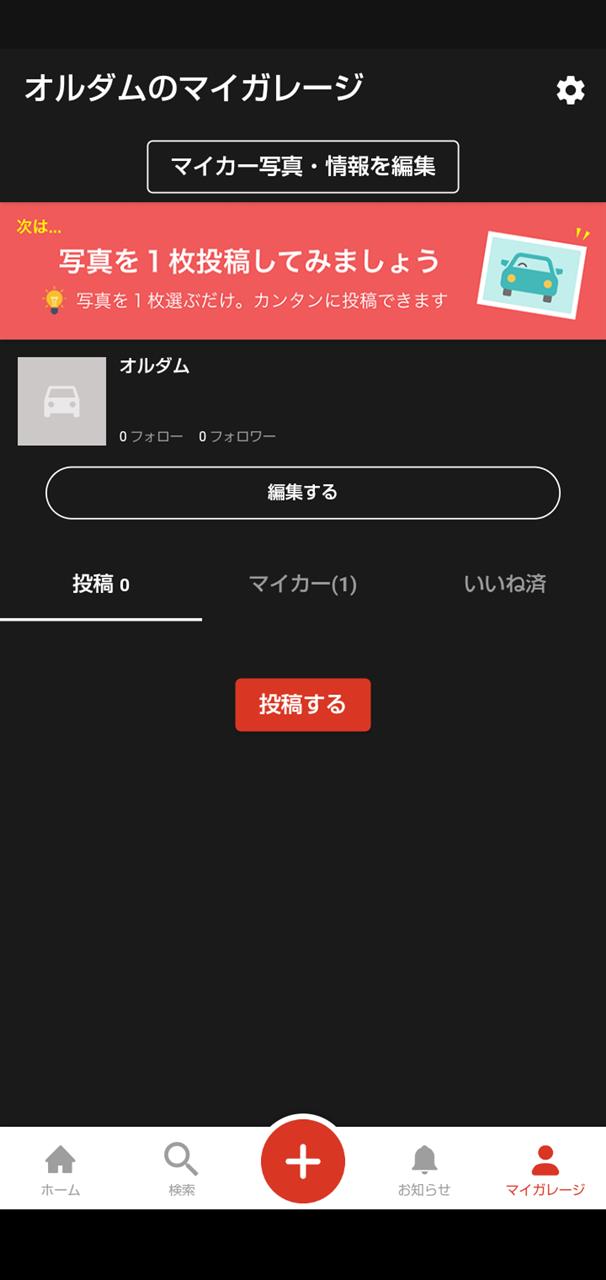The width and height of the screenshot is (606, 1280).
Task: Open the 写真を1枚投稿してみましょう banner
Action: click(x=303, y=271)
